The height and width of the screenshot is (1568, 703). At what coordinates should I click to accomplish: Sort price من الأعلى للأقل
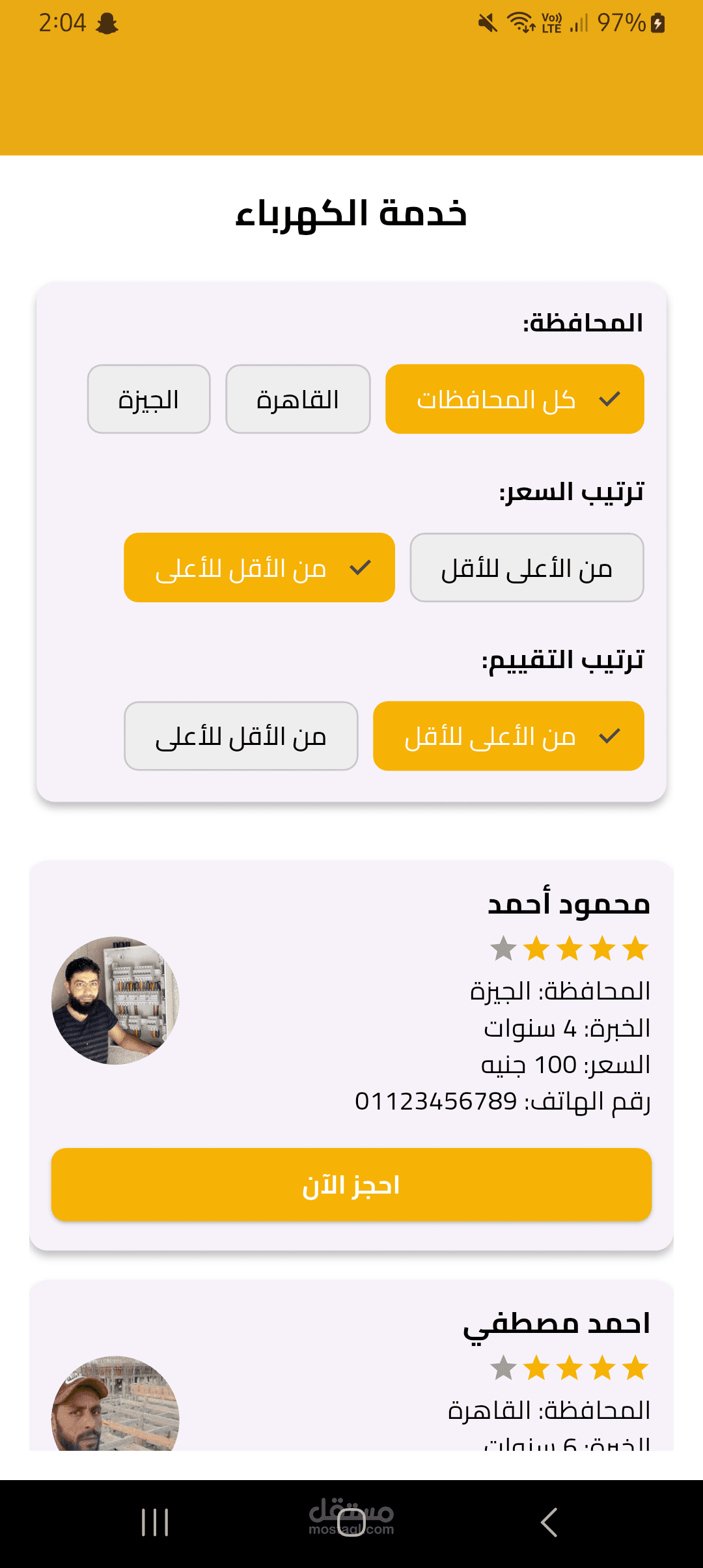[527, 568]
